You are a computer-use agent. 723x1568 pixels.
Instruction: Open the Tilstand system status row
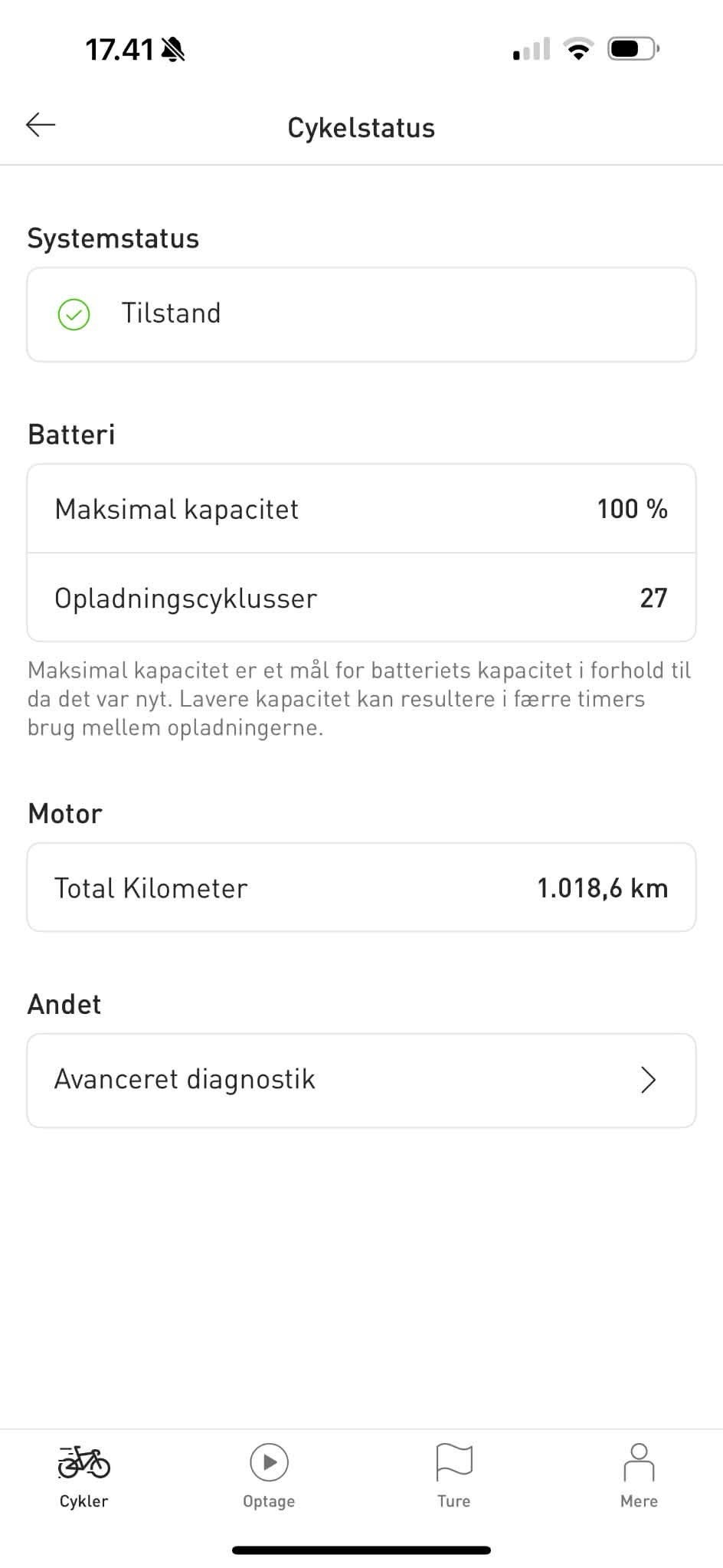361,314
